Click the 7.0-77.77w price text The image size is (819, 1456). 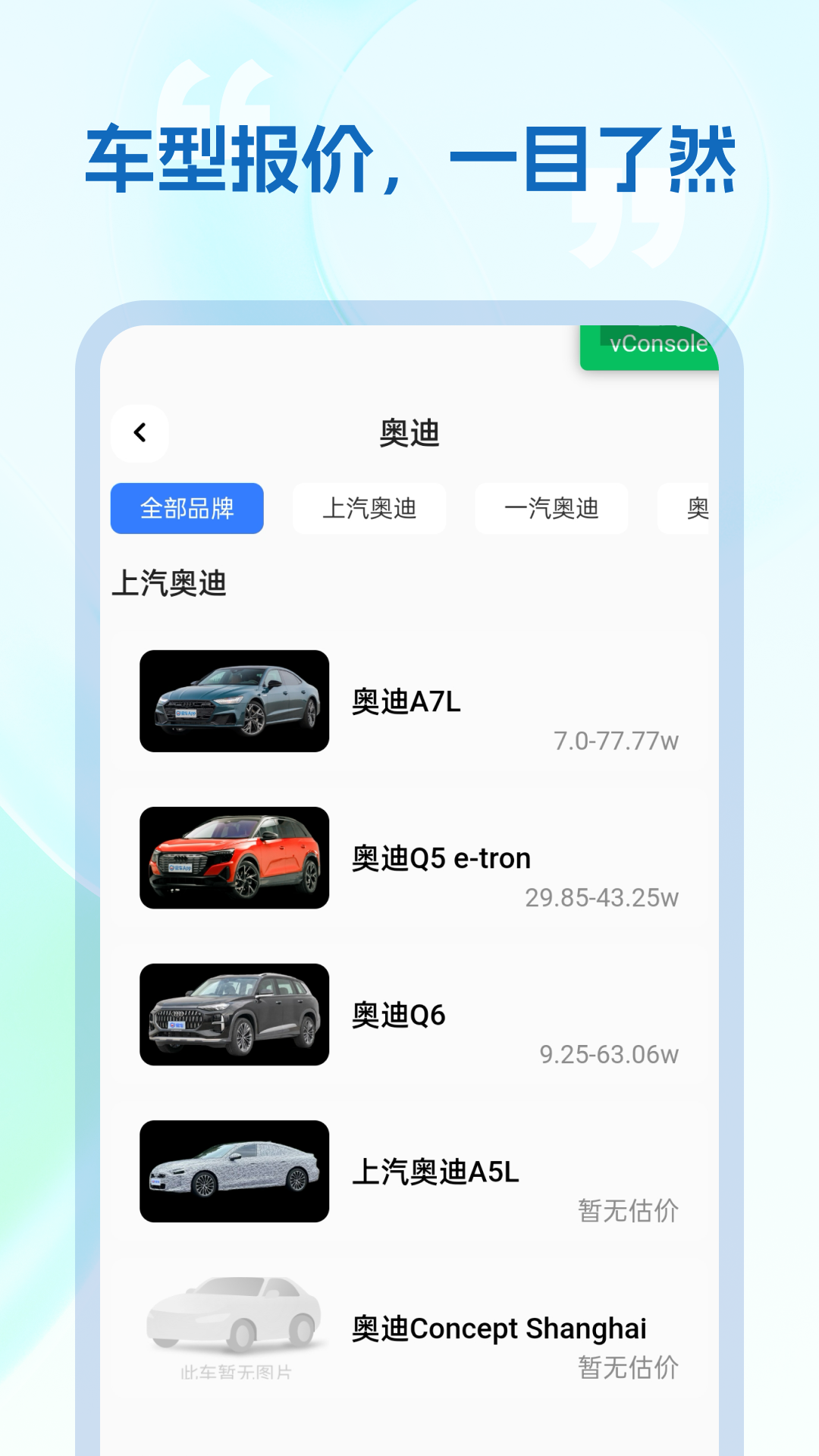[614, 742]
